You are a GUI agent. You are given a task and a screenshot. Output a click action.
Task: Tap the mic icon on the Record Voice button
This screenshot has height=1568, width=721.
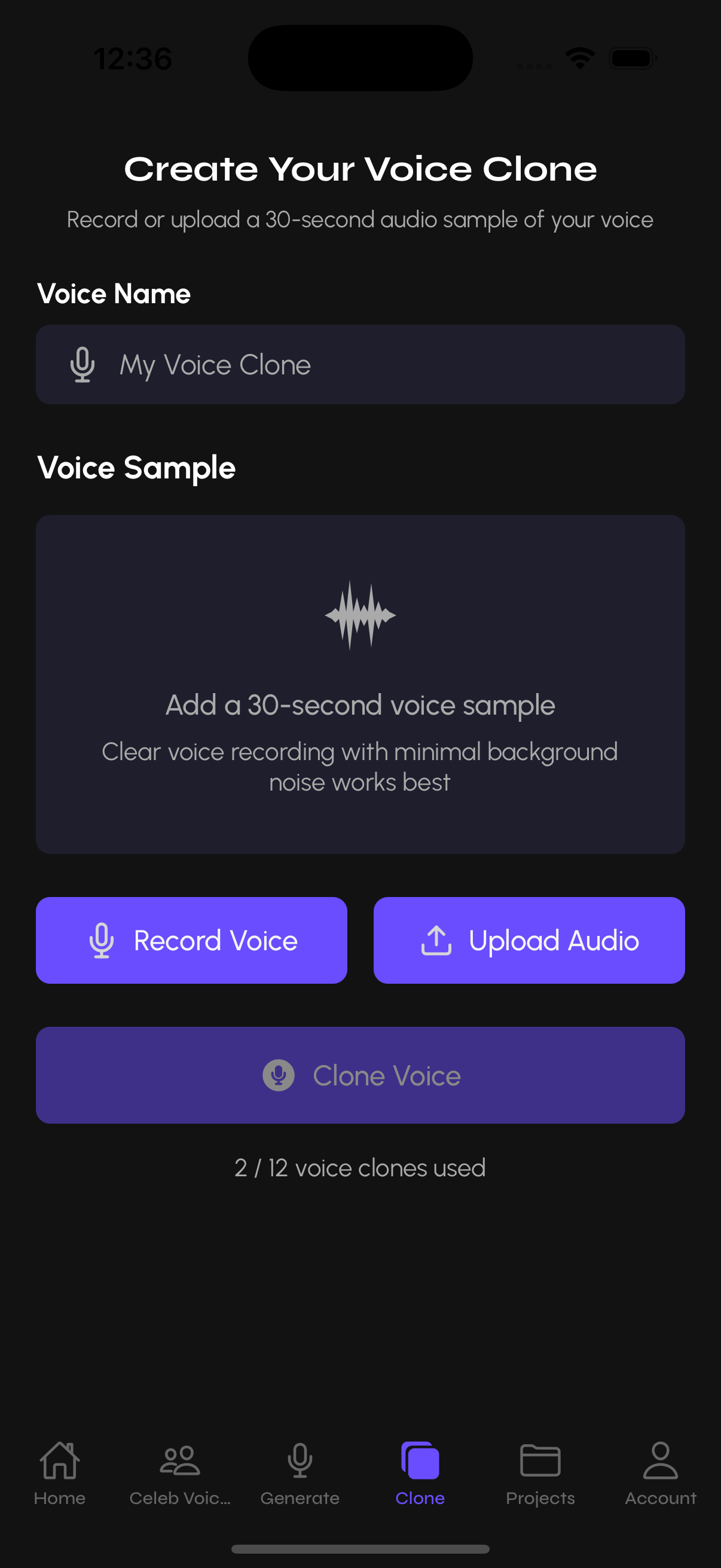coord(101,940)
